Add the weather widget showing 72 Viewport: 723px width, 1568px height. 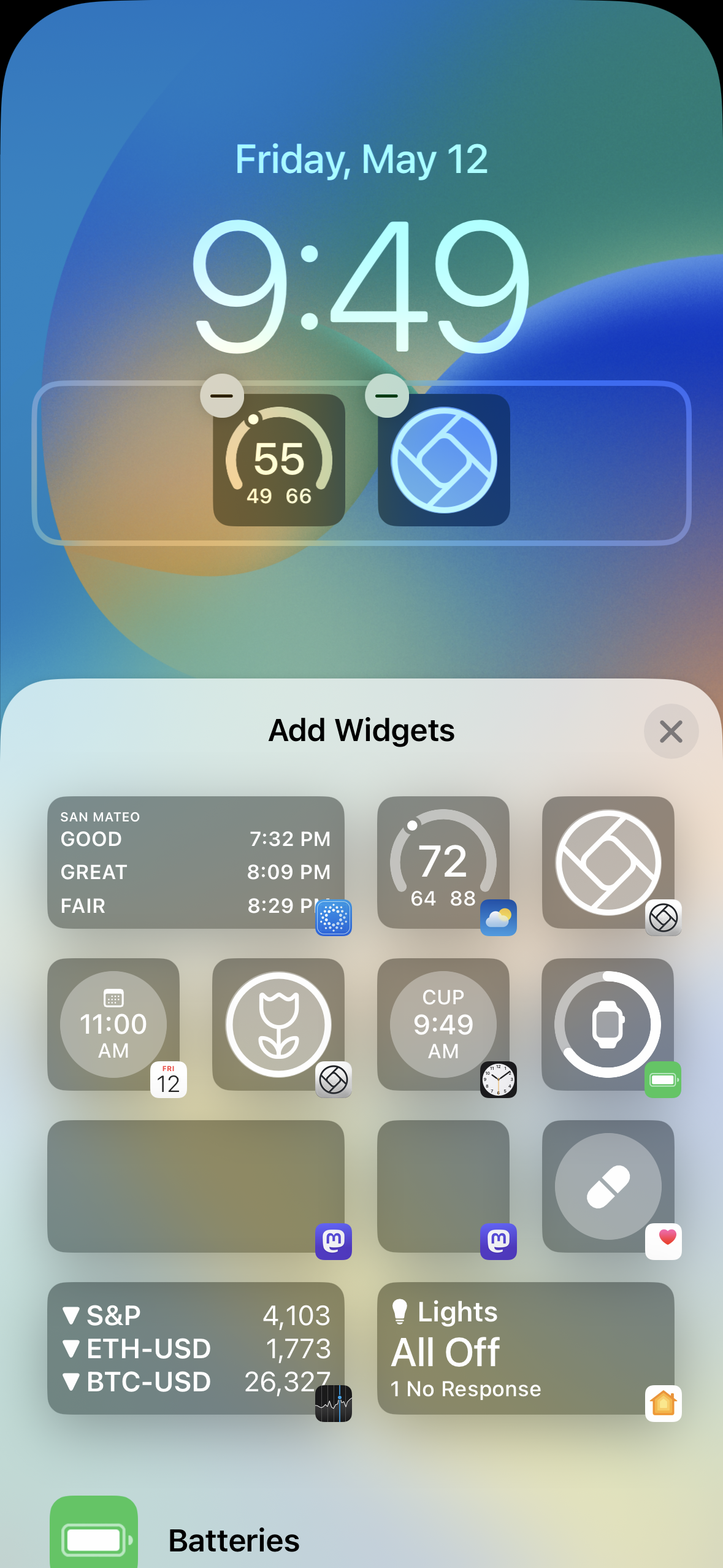click(443, 862)
